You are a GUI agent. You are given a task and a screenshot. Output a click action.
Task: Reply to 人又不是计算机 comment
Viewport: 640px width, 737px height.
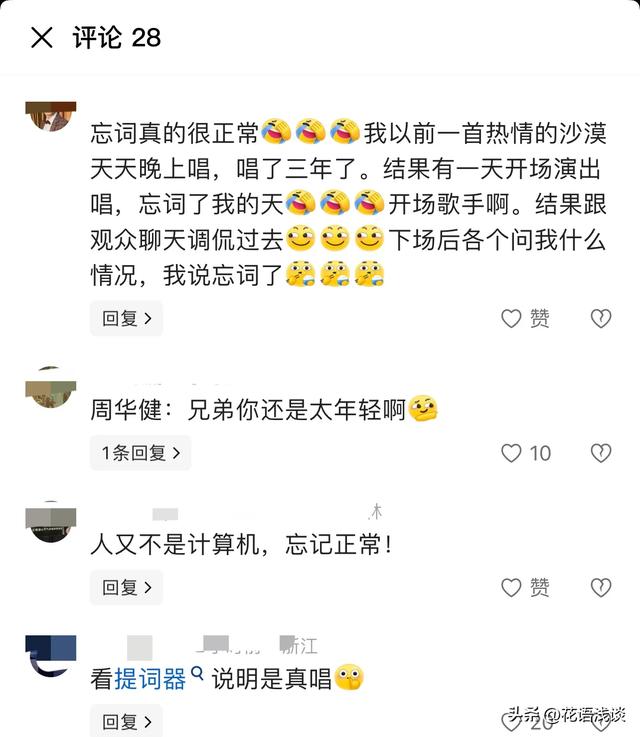[x=126, y=587]
